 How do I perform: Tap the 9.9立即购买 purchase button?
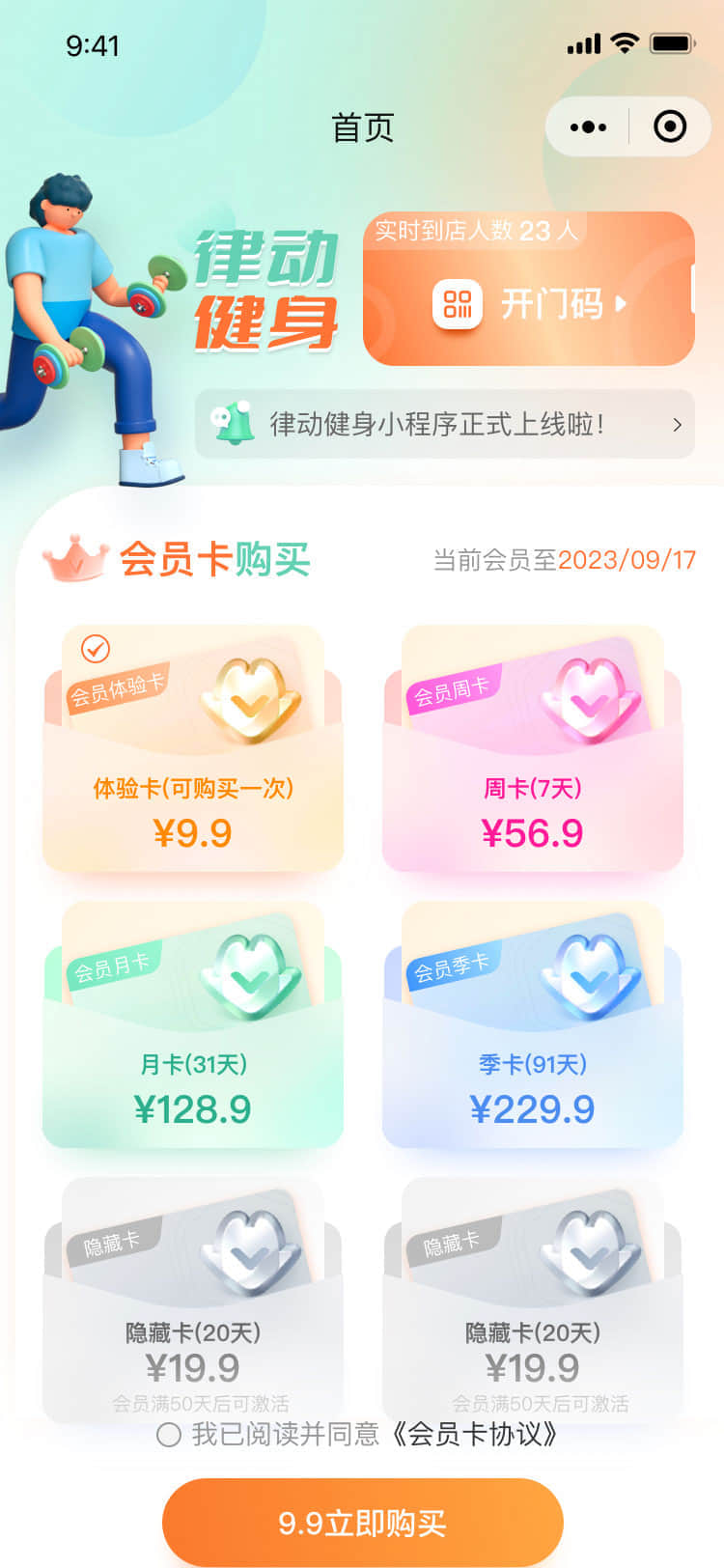(x=362, y=1519)
